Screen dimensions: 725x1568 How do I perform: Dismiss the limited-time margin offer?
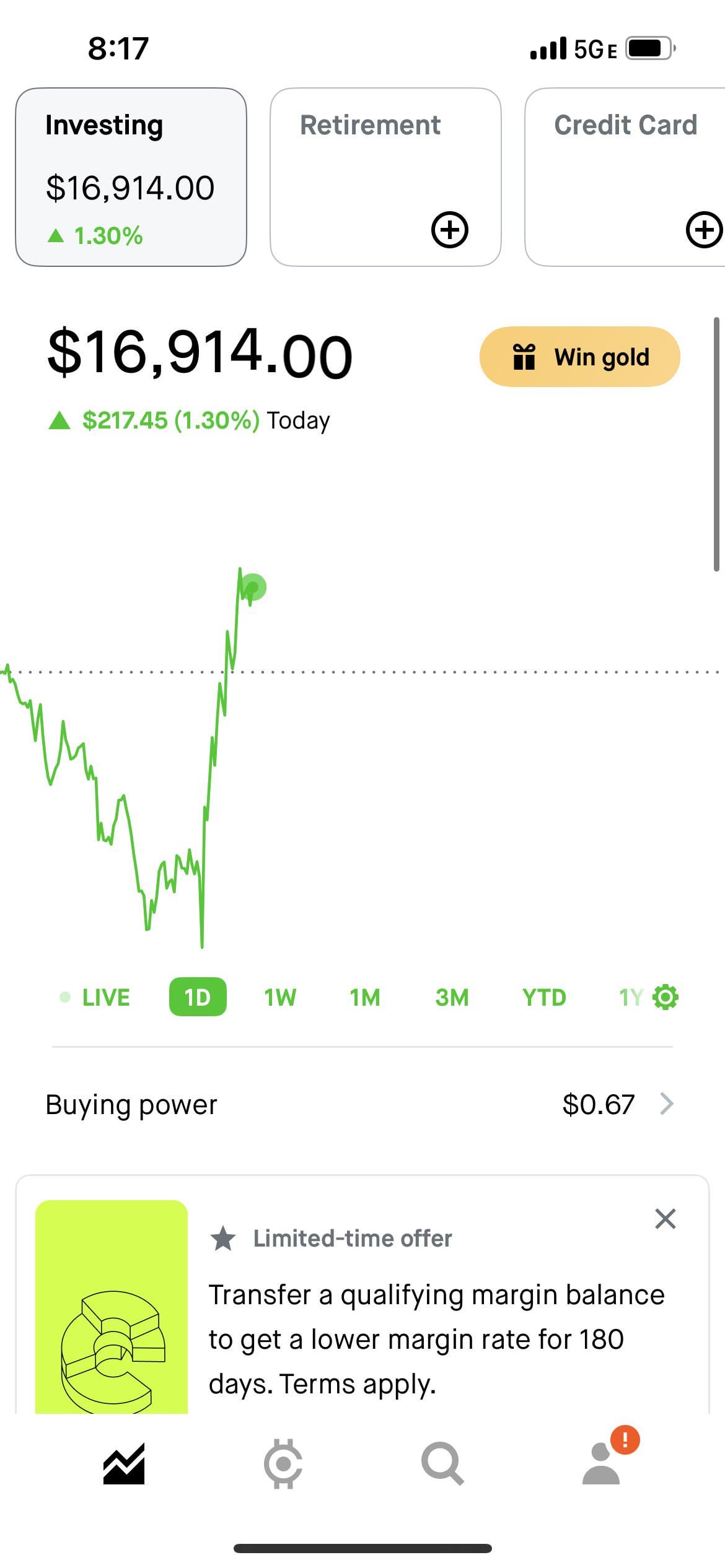pyautogui.click(x=665, y=1219)
